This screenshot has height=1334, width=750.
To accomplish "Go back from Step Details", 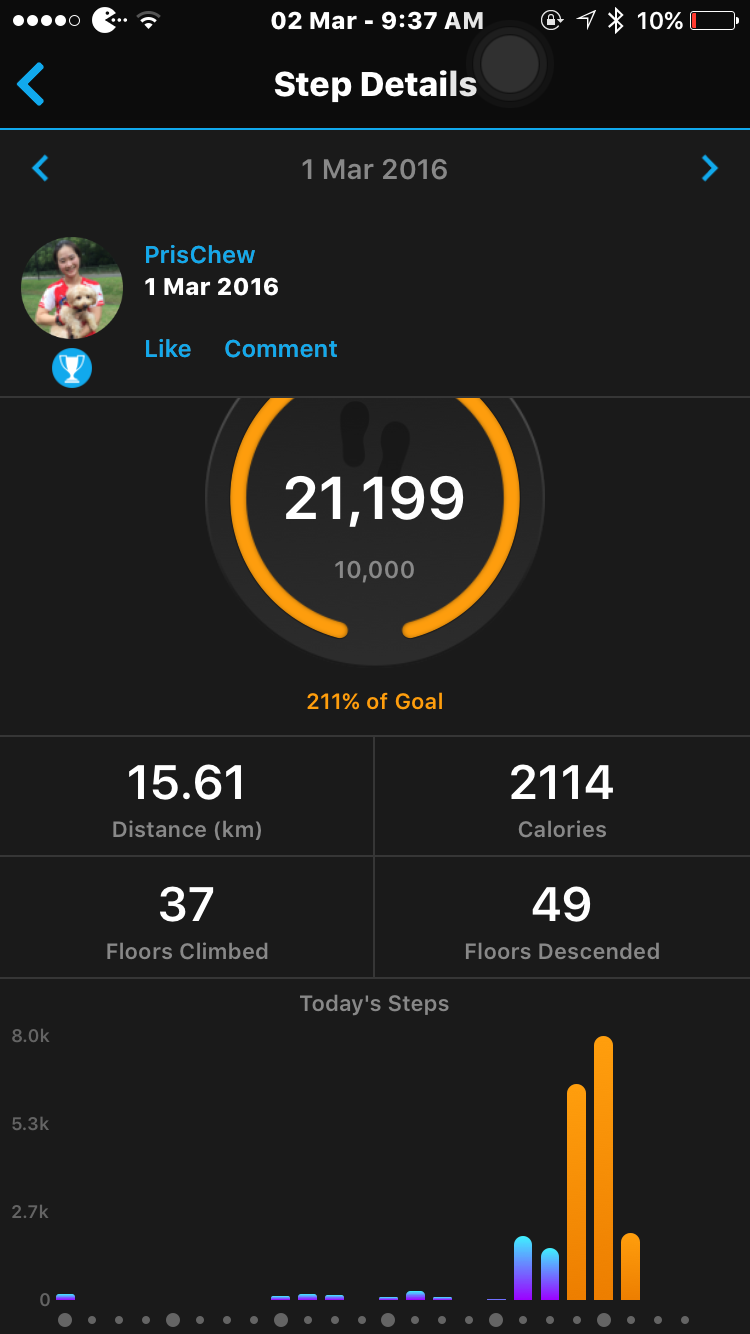I will 31,84.
